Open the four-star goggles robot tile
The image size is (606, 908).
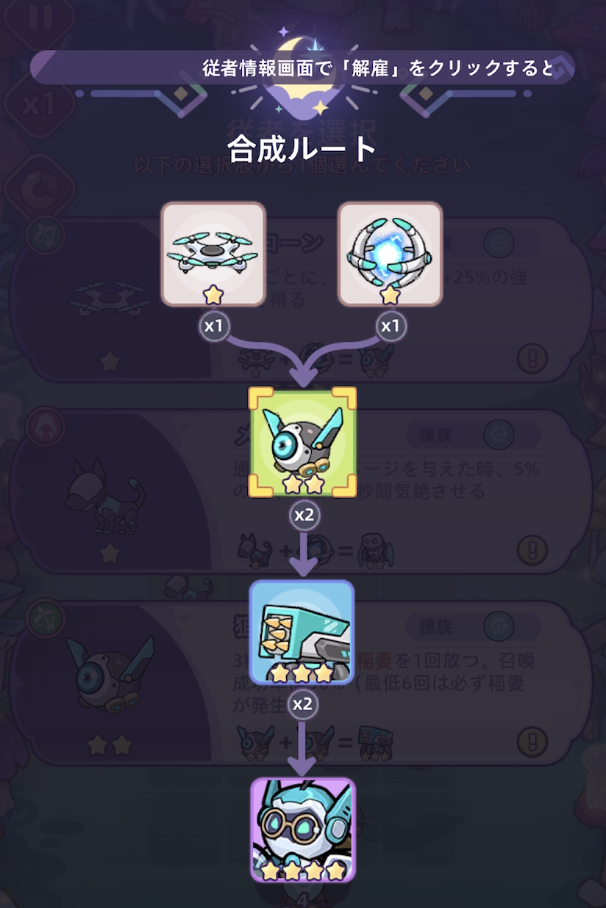point(302,828)
